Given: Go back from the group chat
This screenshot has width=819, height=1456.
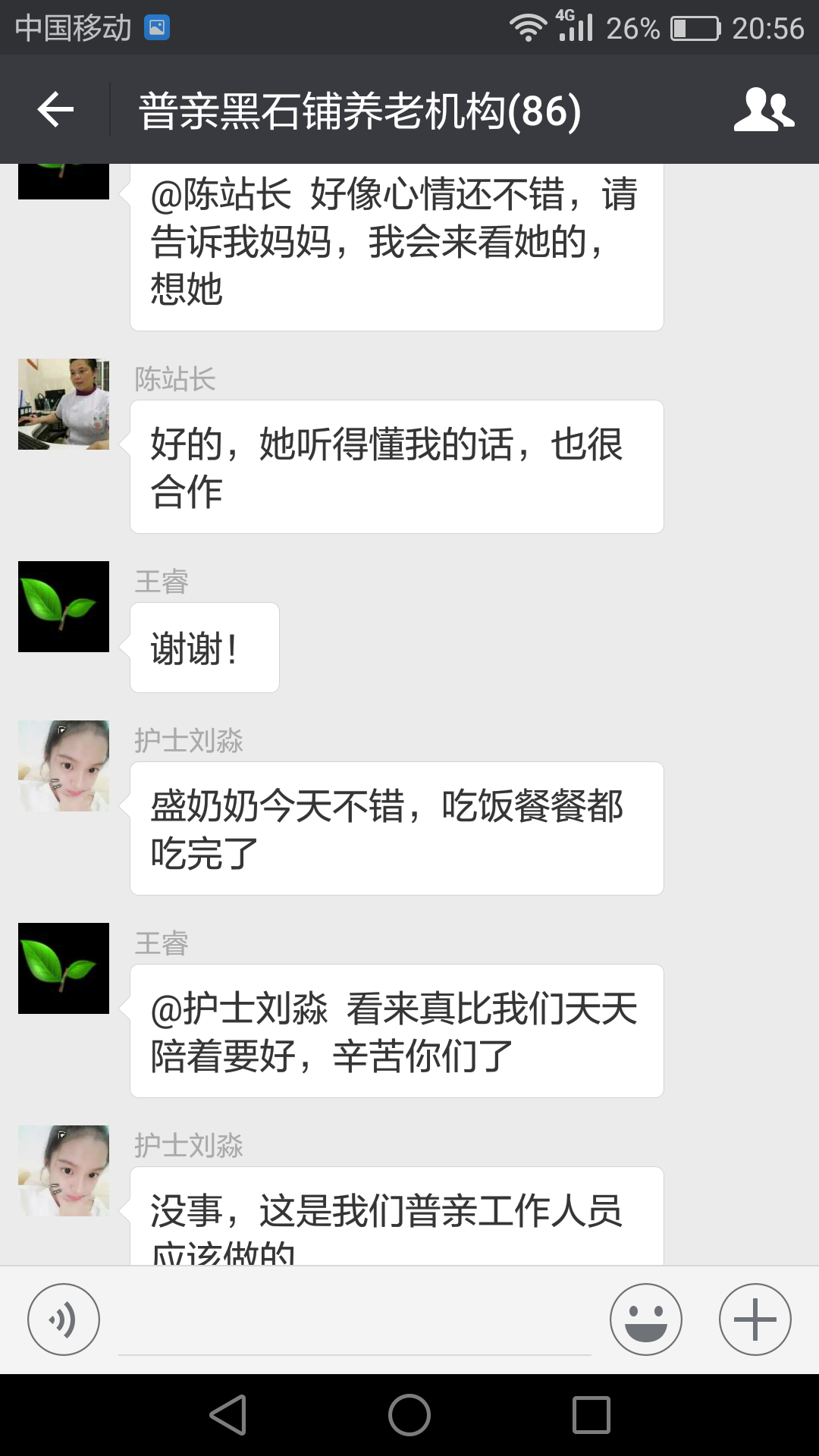Looking at the screenshot, I should [x=55, y=110].
